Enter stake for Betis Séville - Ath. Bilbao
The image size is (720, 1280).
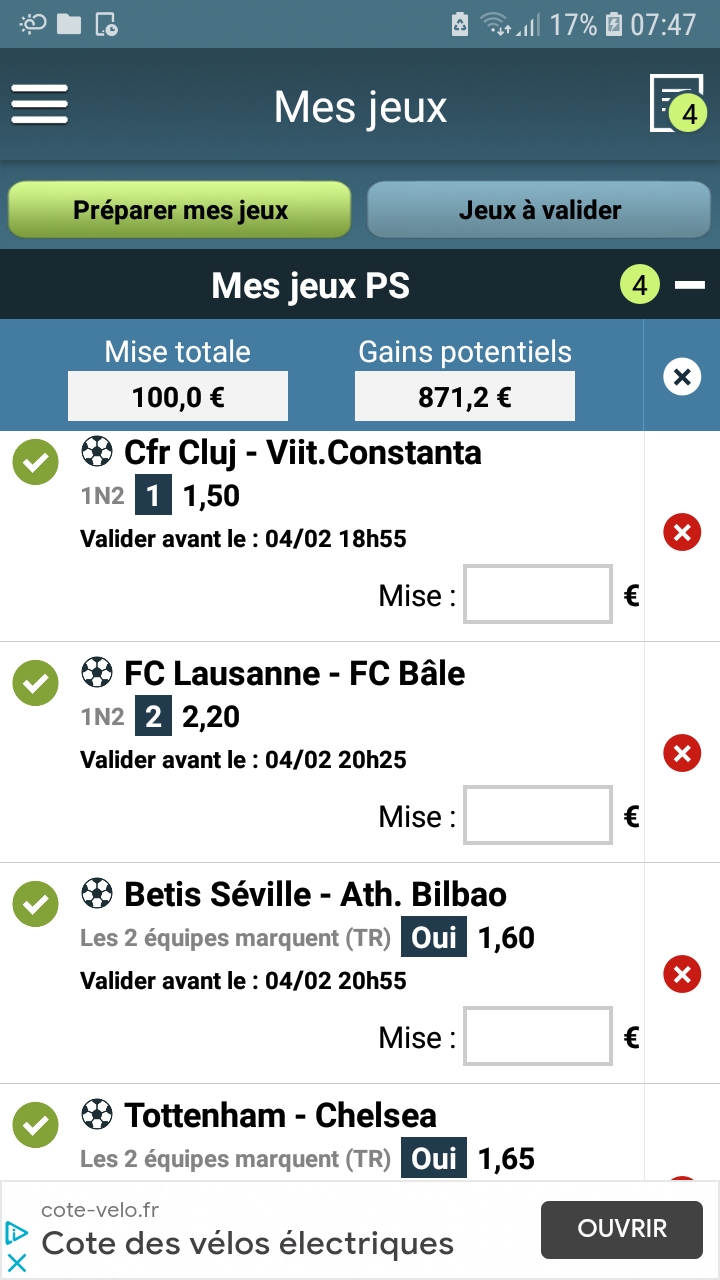(x=538, y=1037)
